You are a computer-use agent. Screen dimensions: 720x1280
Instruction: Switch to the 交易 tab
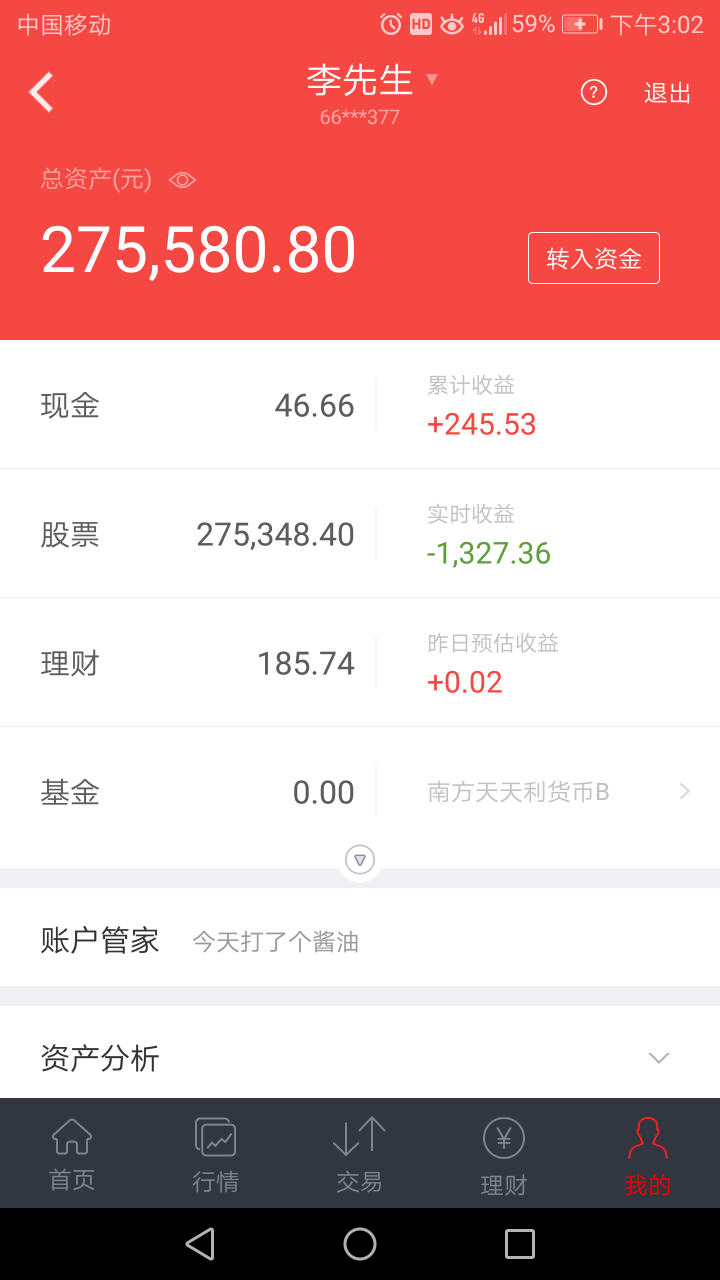pyautogui.click(x=359, y=1155)
